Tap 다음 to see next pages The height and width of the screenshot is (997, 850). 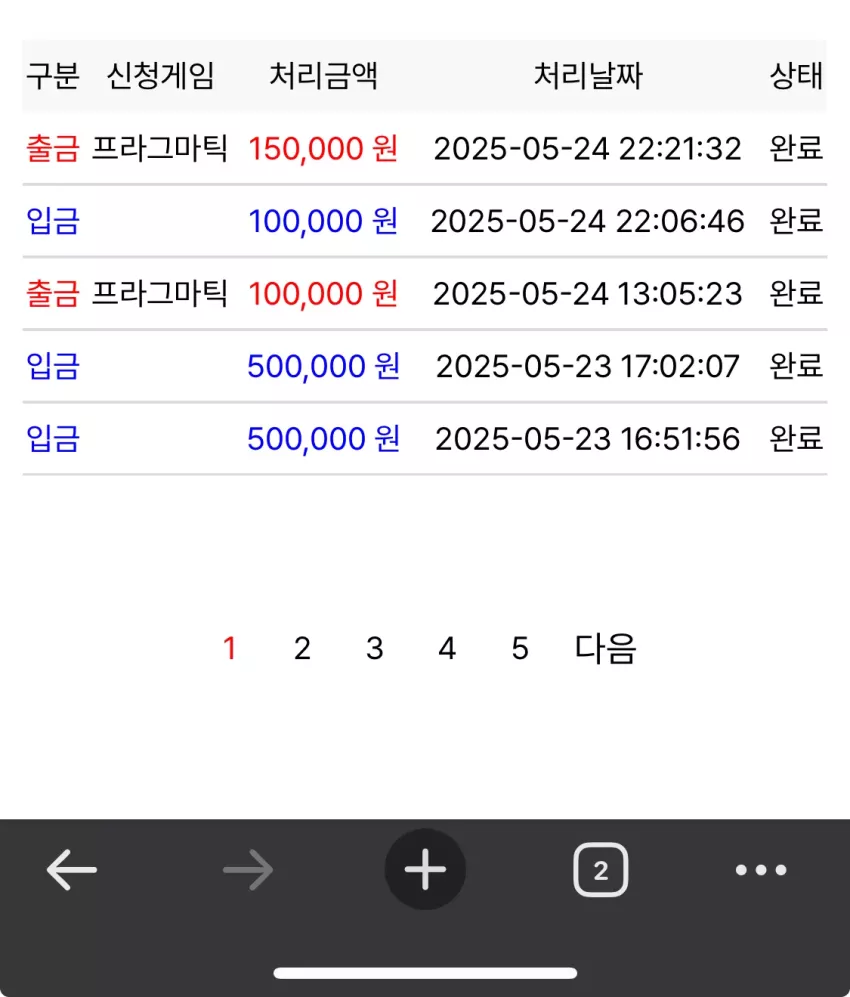(605, 649)
